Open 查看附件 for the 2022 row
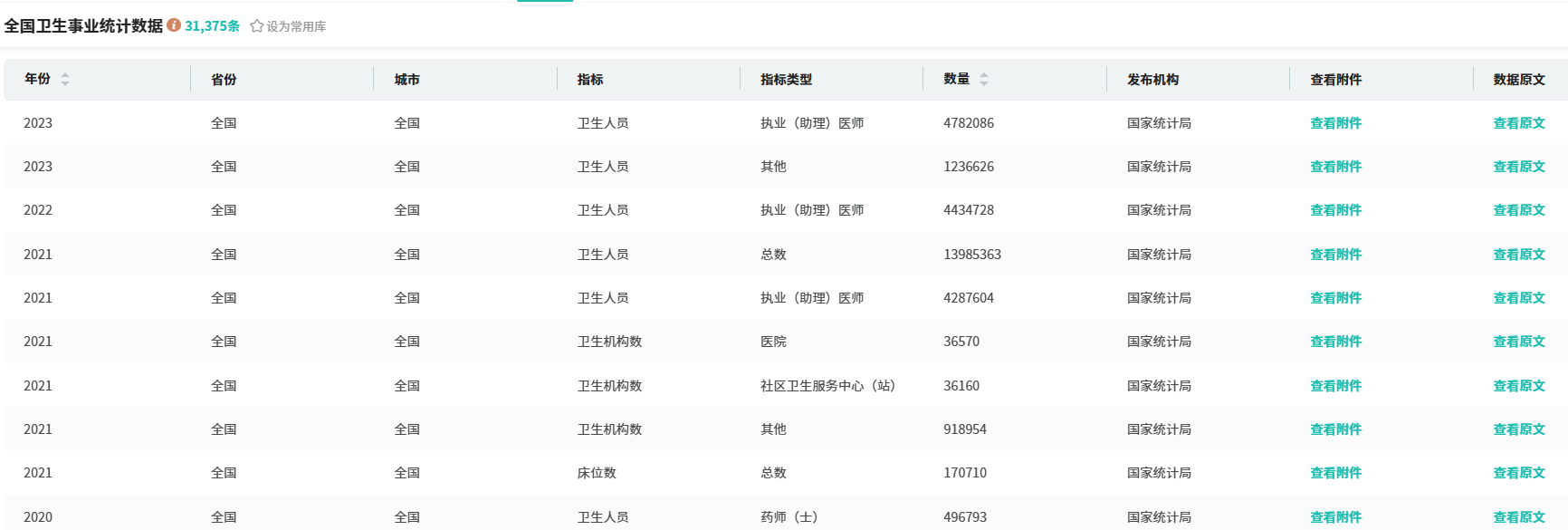 click(x=1335, y=210)
